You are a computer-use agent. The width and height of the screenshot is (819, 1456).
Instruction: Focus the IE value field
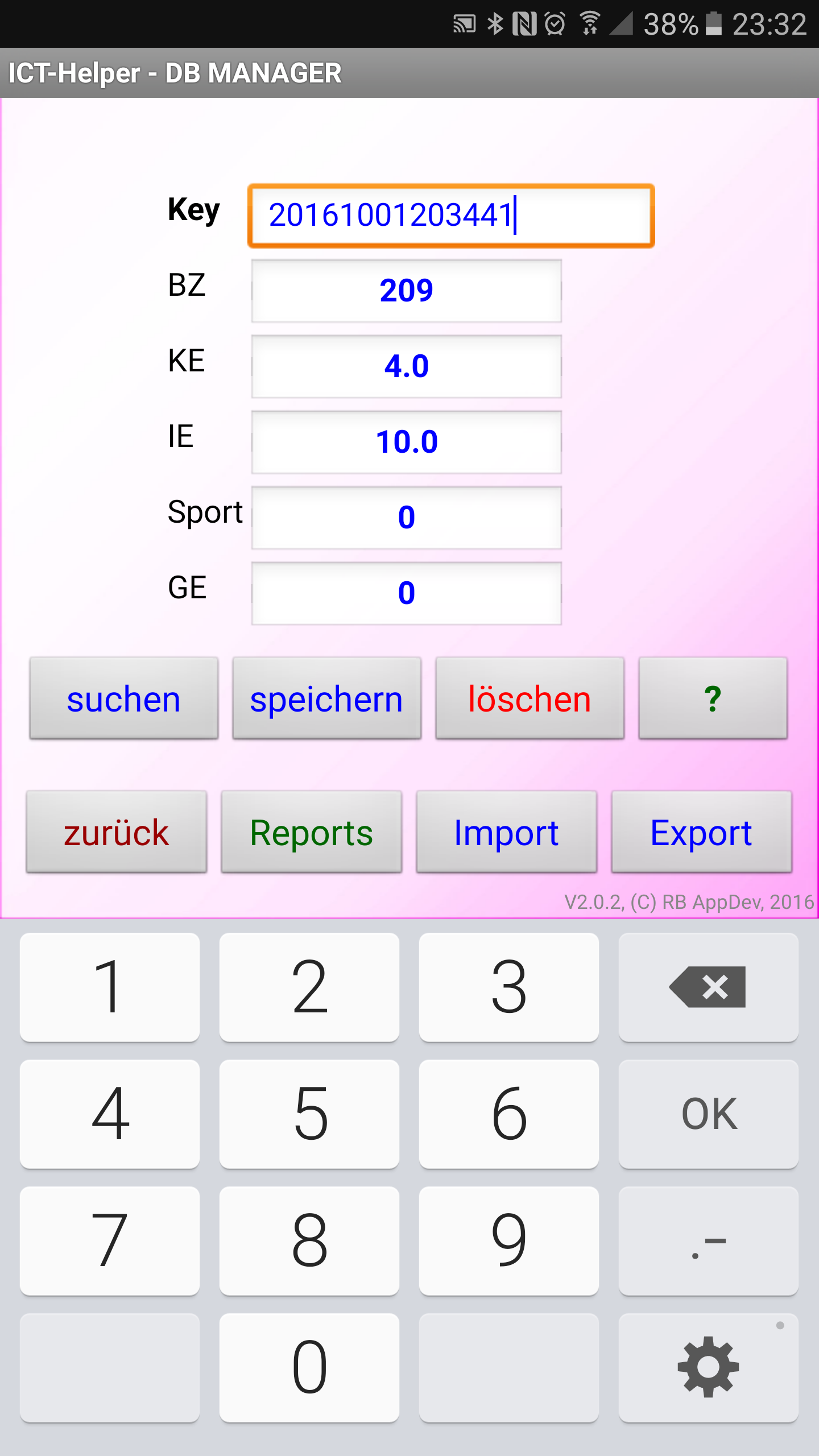406,442
